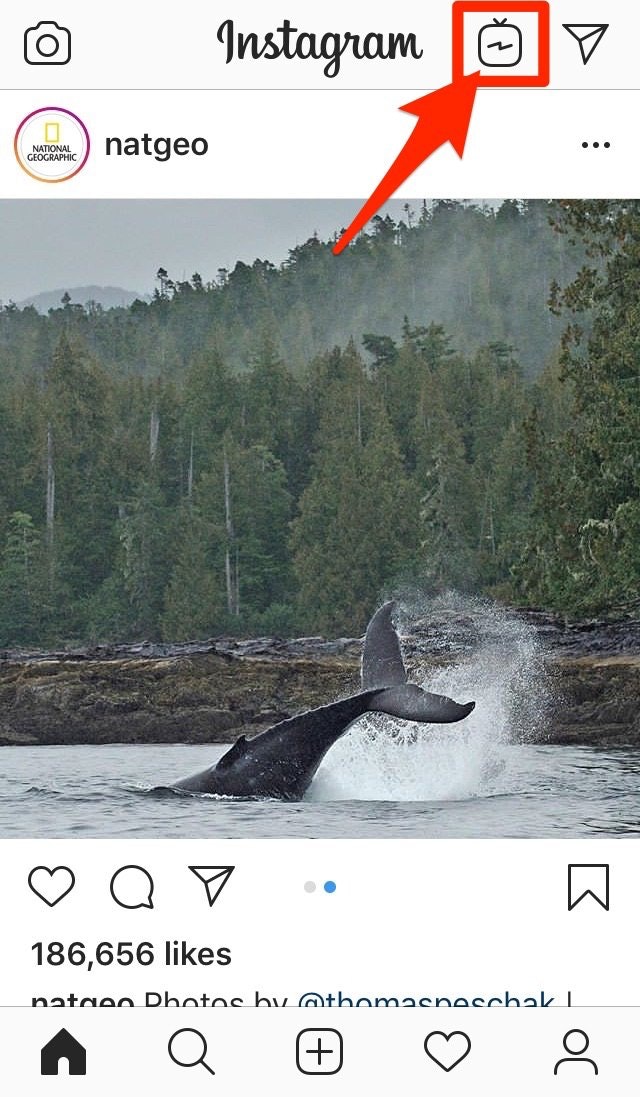View the 186,656 likes list
Screen dimensions: 640x1097
point(131,954)
